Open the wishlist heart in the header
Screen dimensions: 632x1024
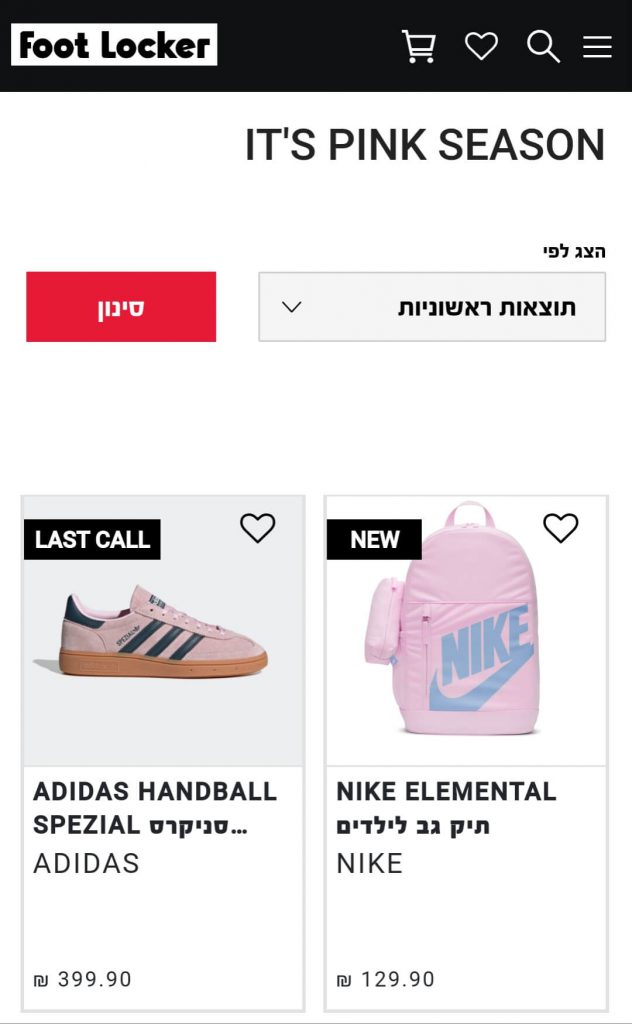pos(481,46)
